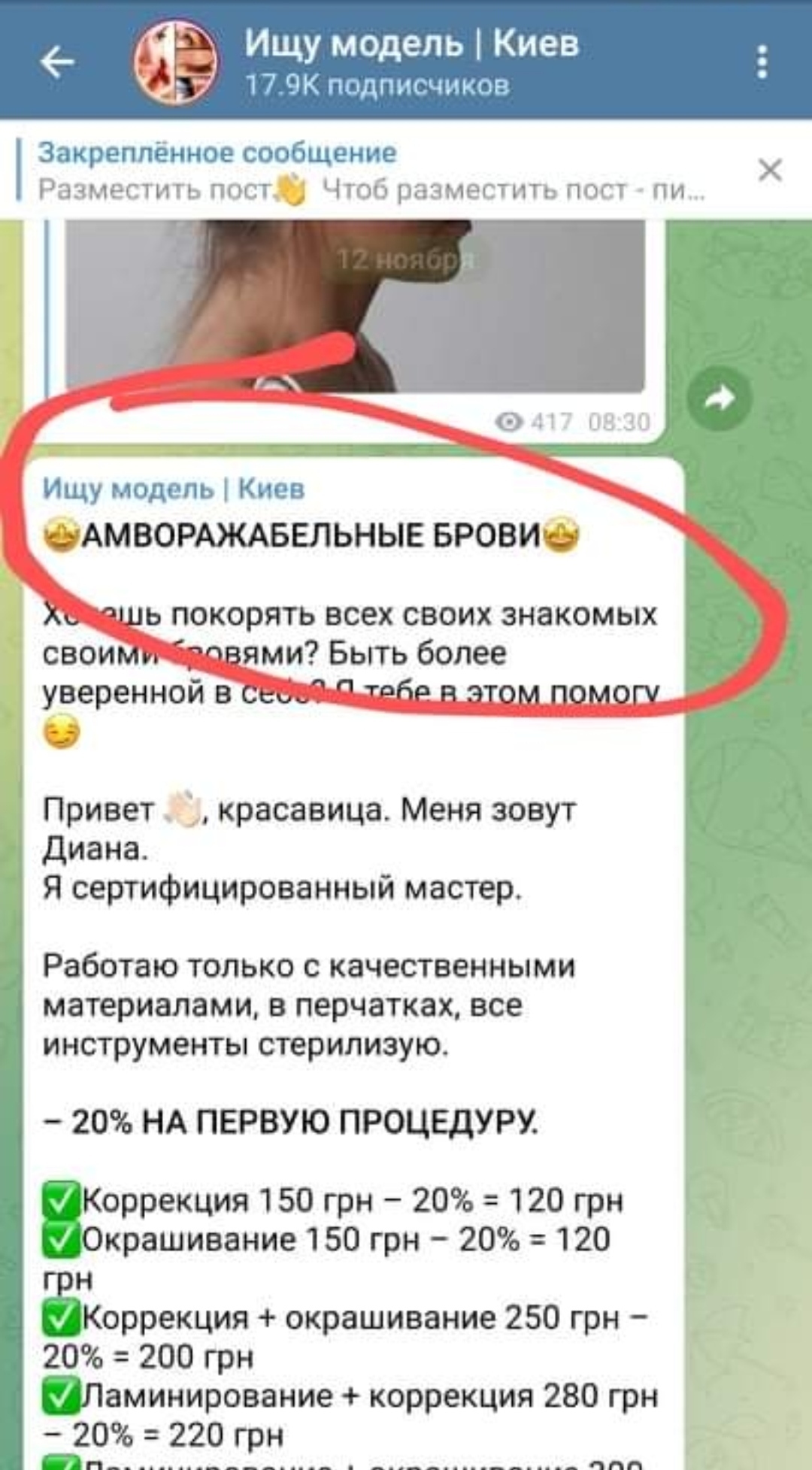Tap the forwarded-from Ищу модель | Киев name

click(x=174, y=489)
